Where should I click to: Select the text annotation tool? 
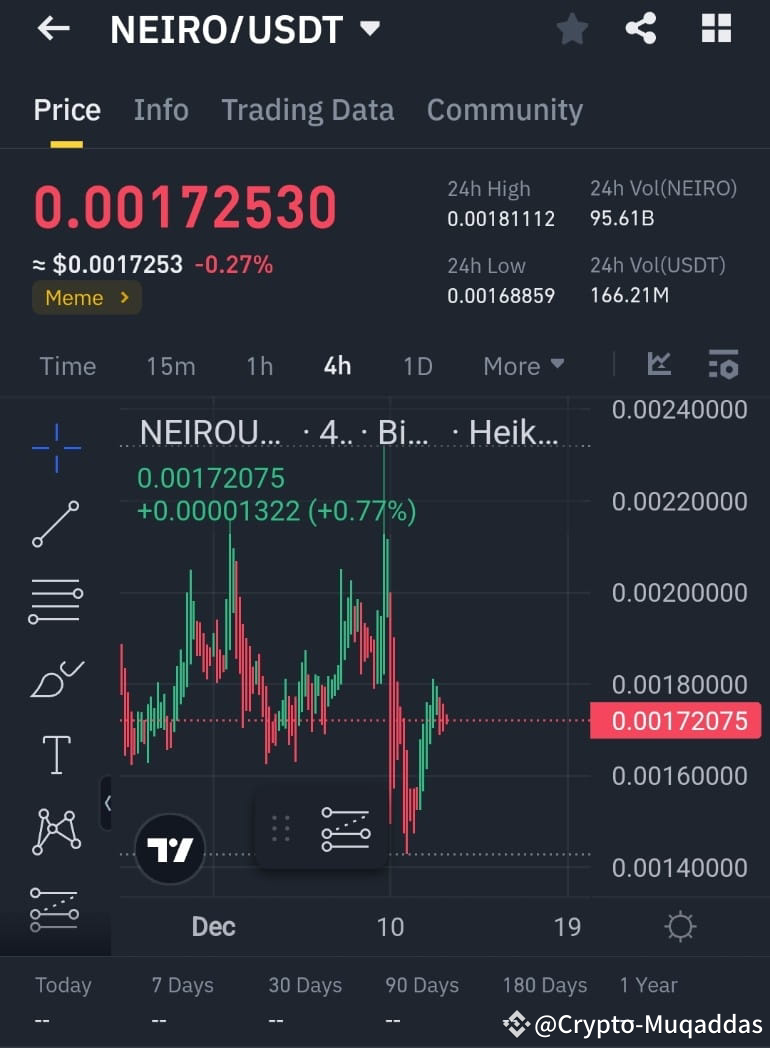[55, 755]
